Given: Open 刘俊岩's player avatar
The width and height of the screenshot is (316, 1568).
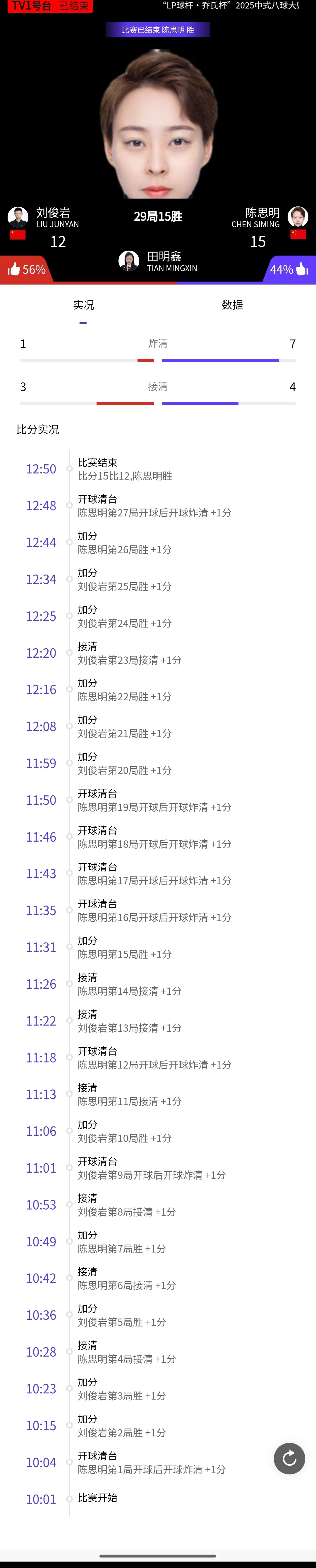Looking at the screenshot, I should (18, 217).
